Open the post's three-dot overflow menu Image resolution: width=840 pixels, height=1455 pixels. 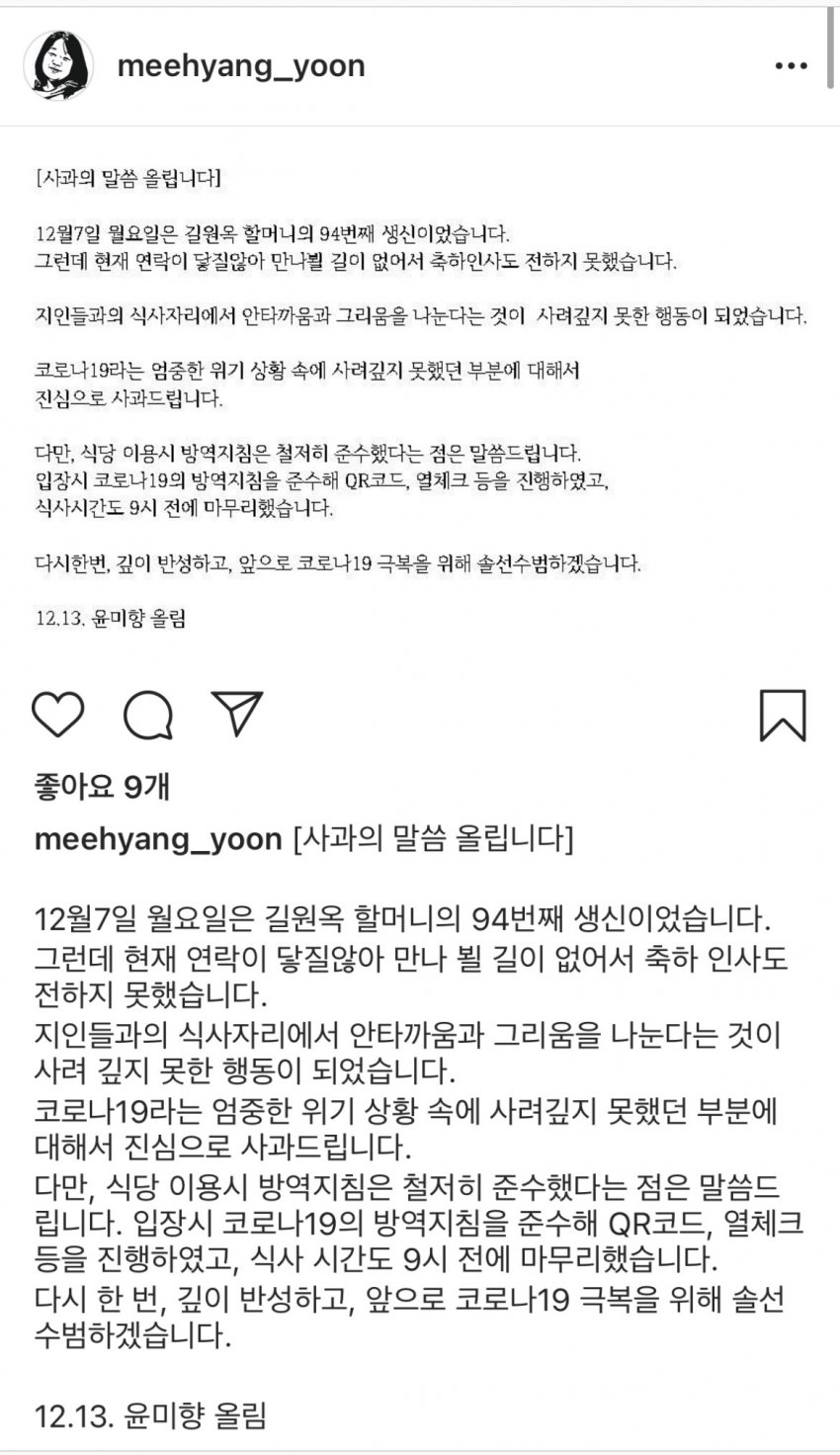tap(791, 66)
